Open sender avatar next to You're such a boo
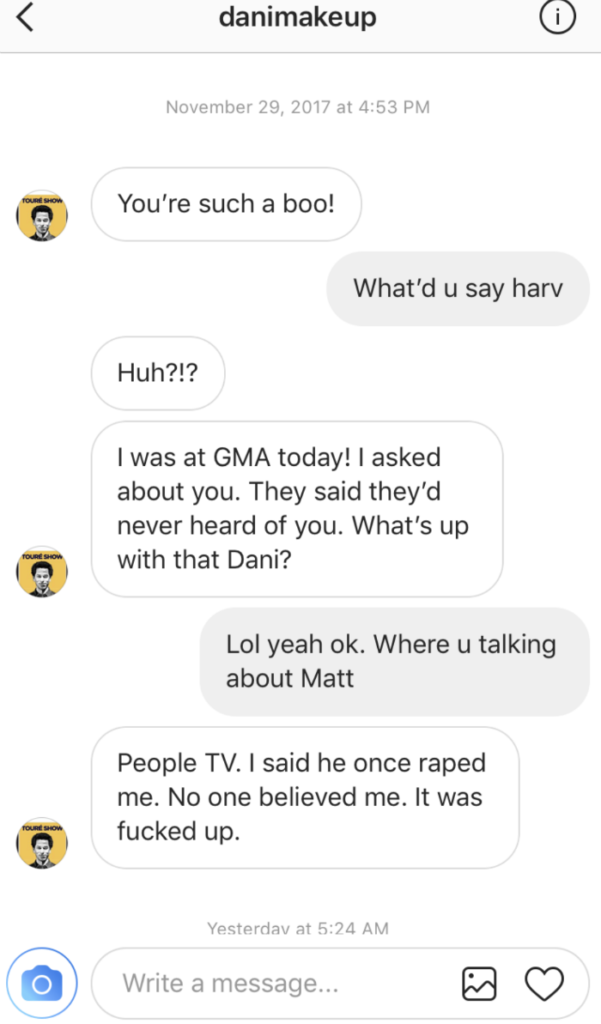The height and width of the screenshot is (1024, 601). point(42,215)
